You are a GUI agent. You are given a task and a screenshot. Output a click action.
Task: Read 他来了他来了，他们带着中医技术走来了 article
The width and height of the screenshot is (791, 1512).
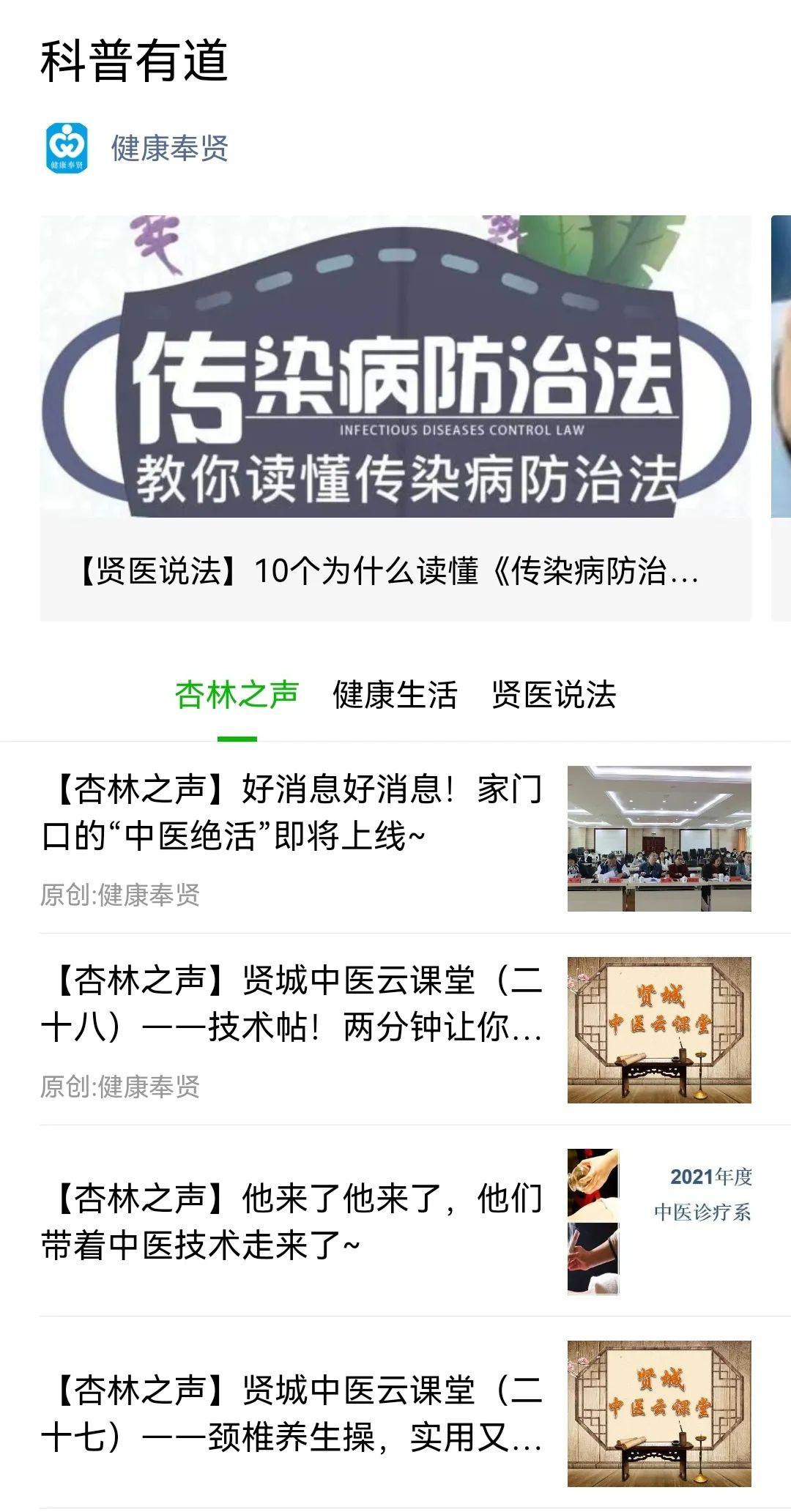(x=293, y=1221)
